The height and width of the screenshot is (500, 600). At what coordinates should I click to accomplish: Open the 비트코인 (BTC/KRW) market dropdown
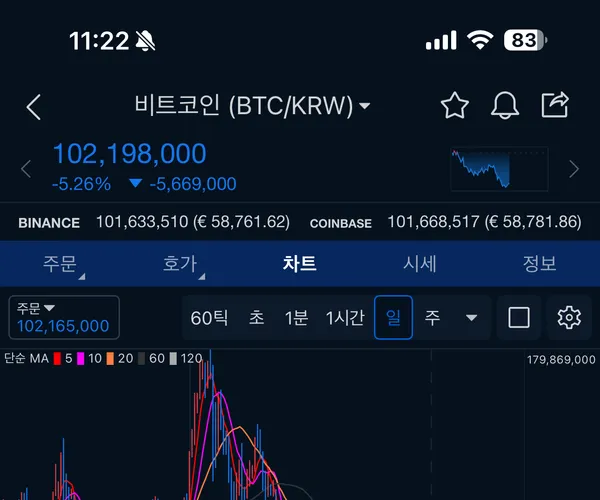pos(253,106)
